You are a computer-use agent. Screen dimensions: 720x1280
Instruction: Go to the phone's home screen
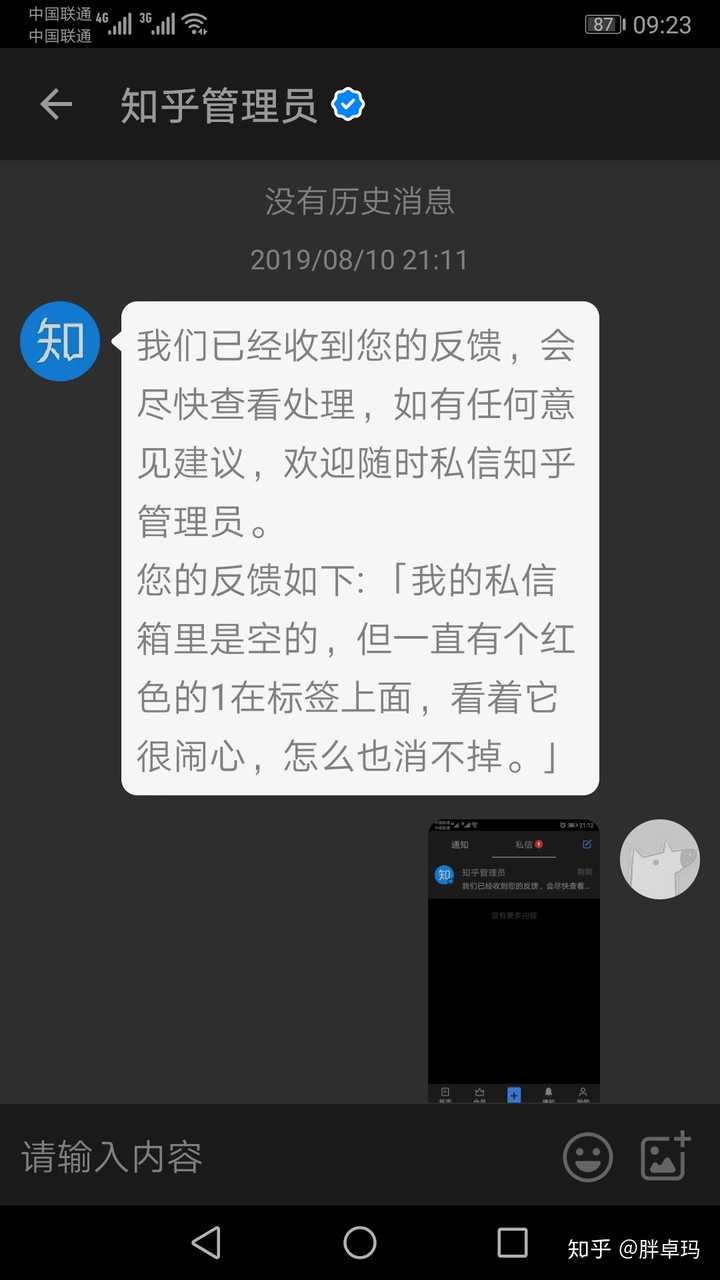360,1243
